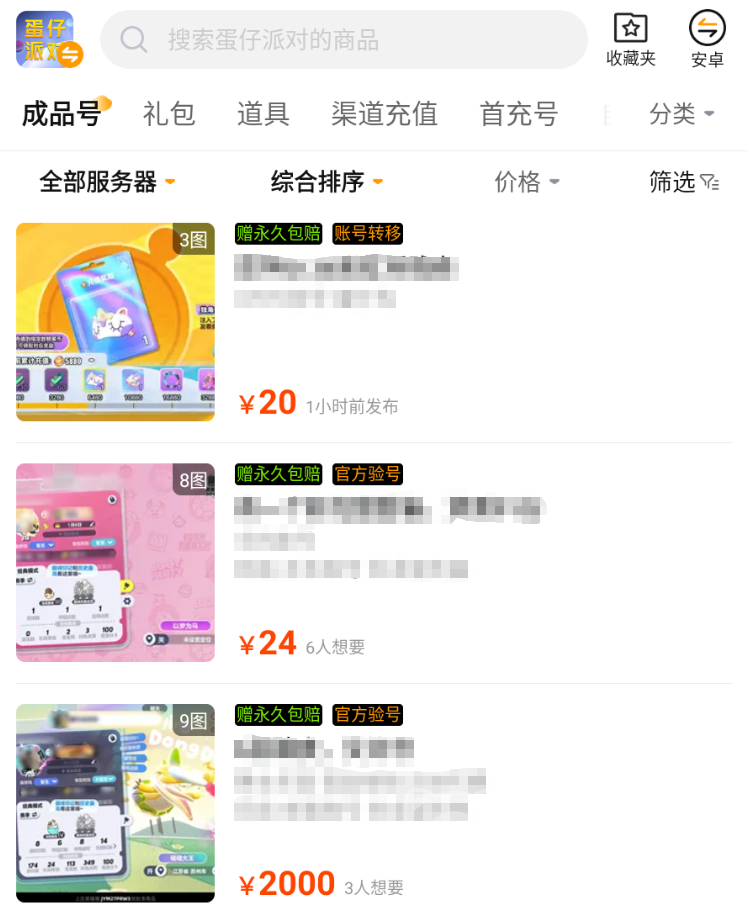Go to the 首充号 tab
The width and height of the screenshot is (747, 908).
tap(518, 114)
